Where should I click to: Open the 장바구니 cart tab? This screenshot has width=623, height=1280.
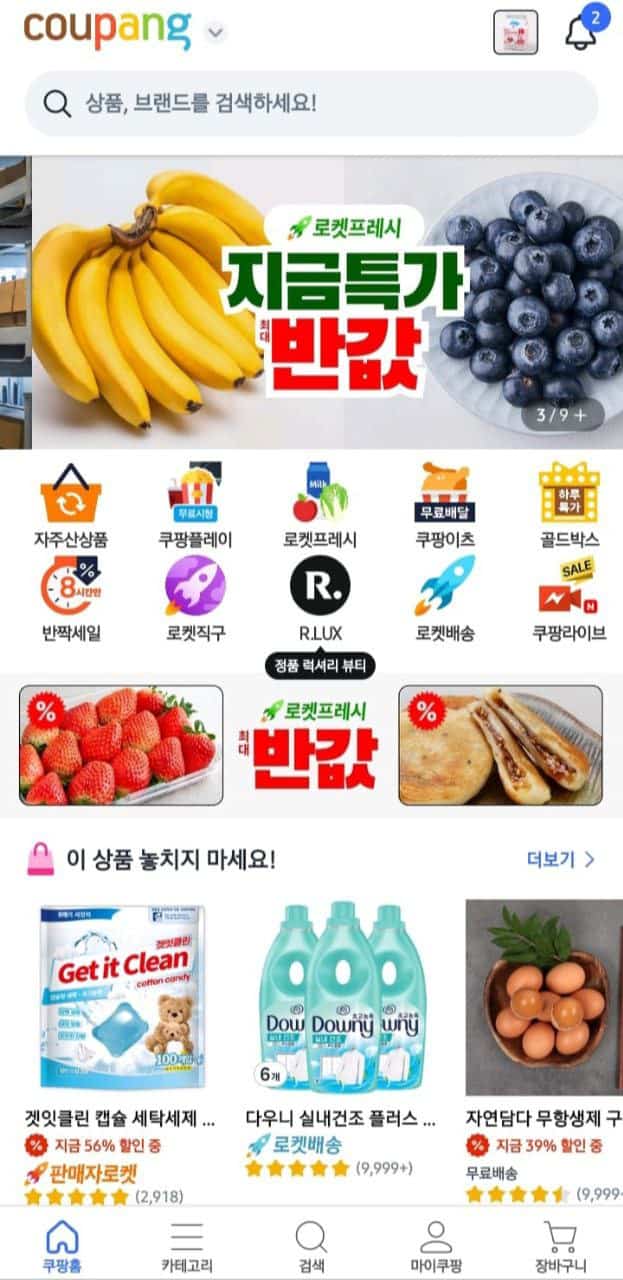coord(560,1245)
